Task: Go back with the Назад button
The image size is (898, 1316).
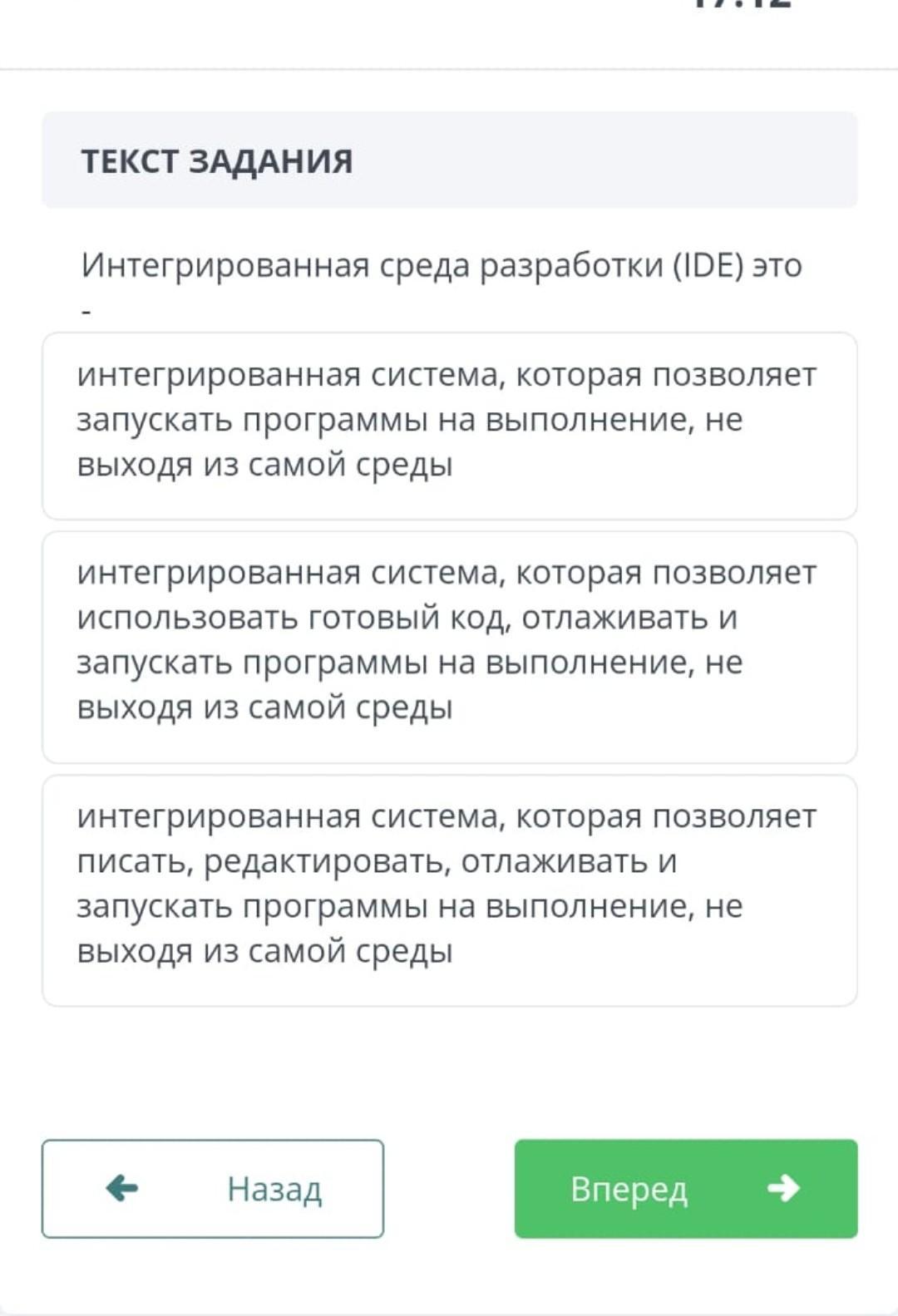Action: pyautogui.click(x=213, y=1189)
